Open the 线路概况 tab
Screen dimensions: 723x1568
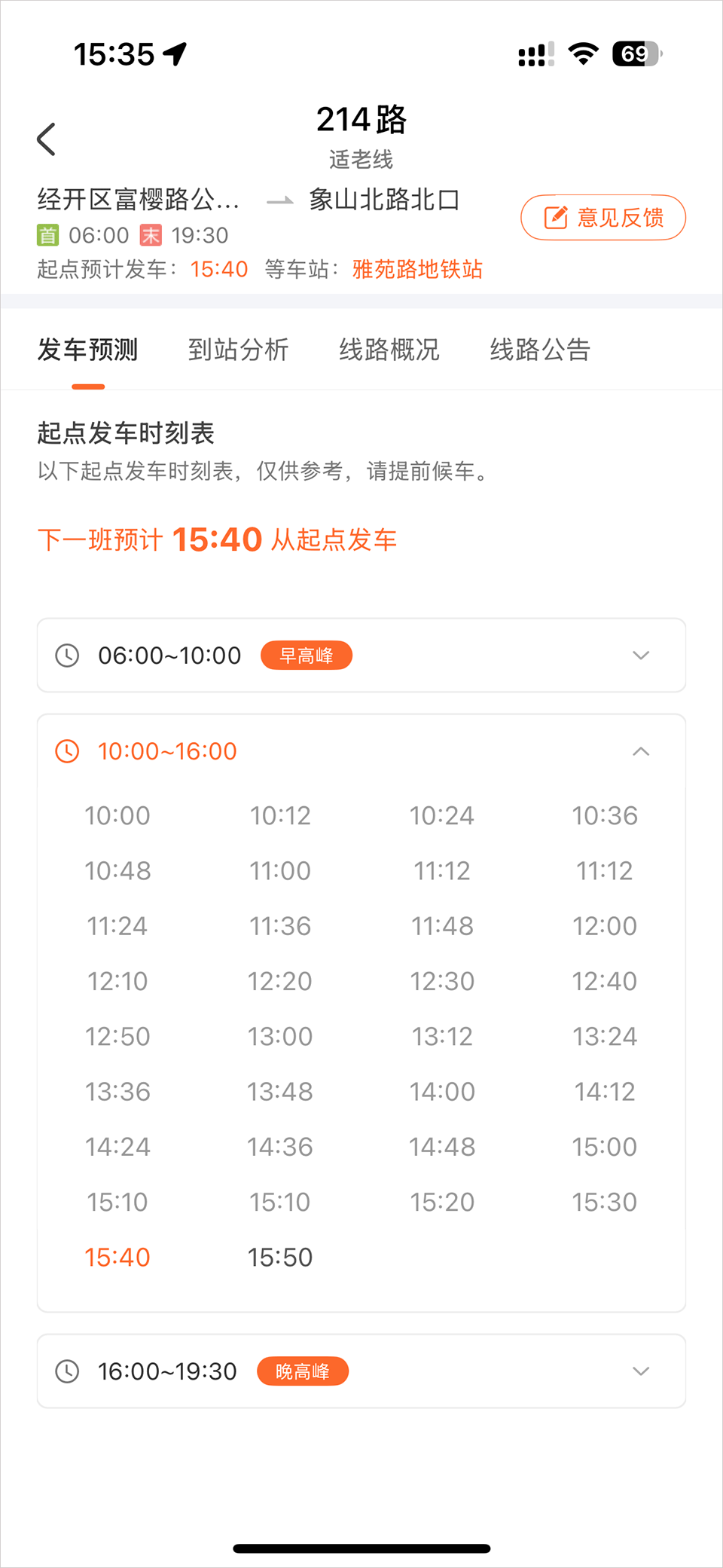pyautogui.click(x=389, y=350)
